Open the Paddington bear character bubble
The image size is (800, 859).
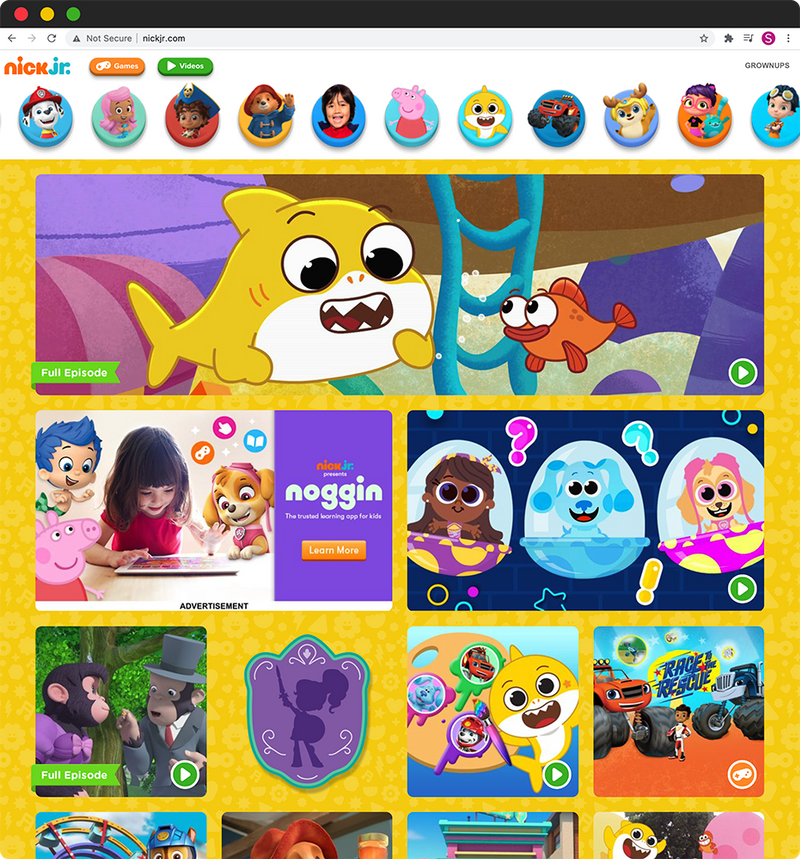point(266,115)
